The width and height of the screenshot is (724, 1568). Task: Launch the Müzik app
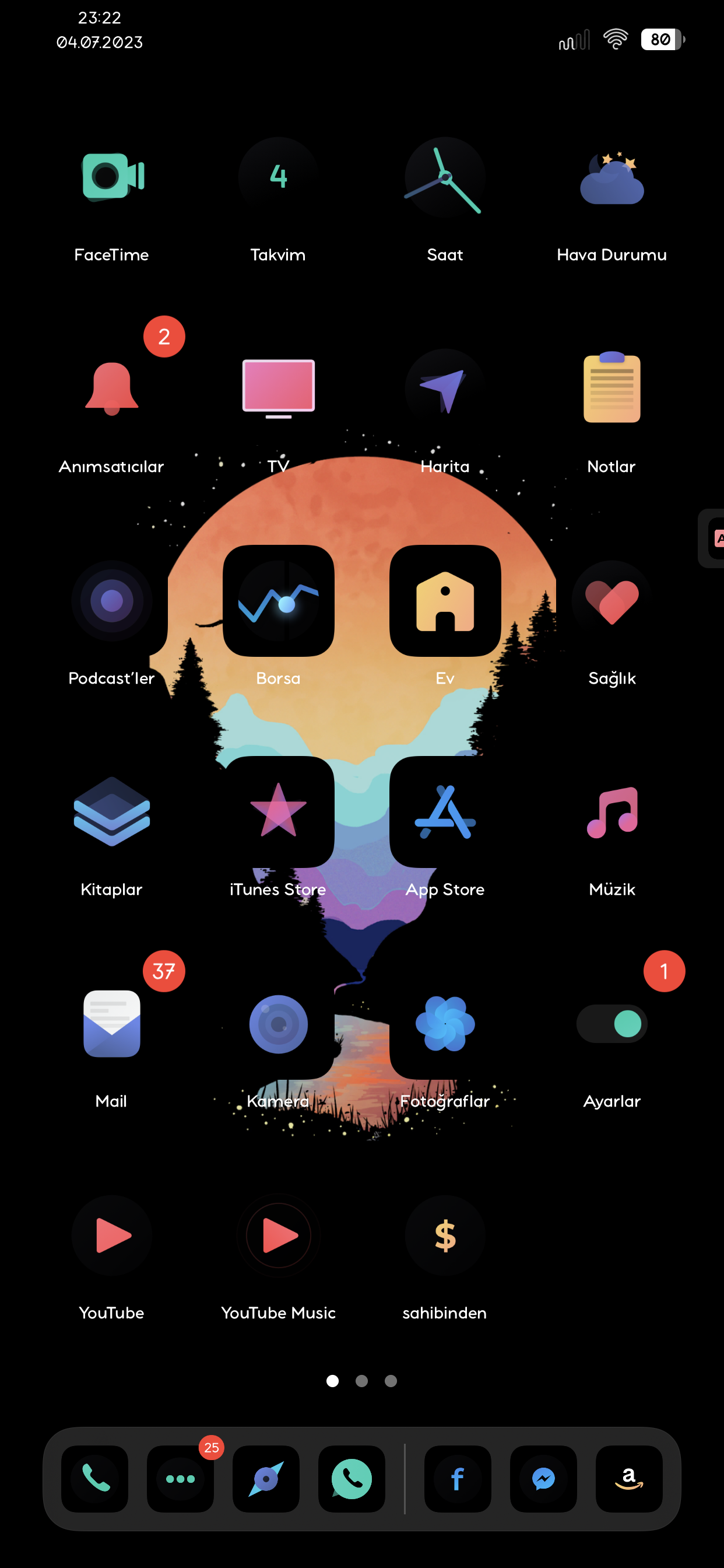point(611,812)
